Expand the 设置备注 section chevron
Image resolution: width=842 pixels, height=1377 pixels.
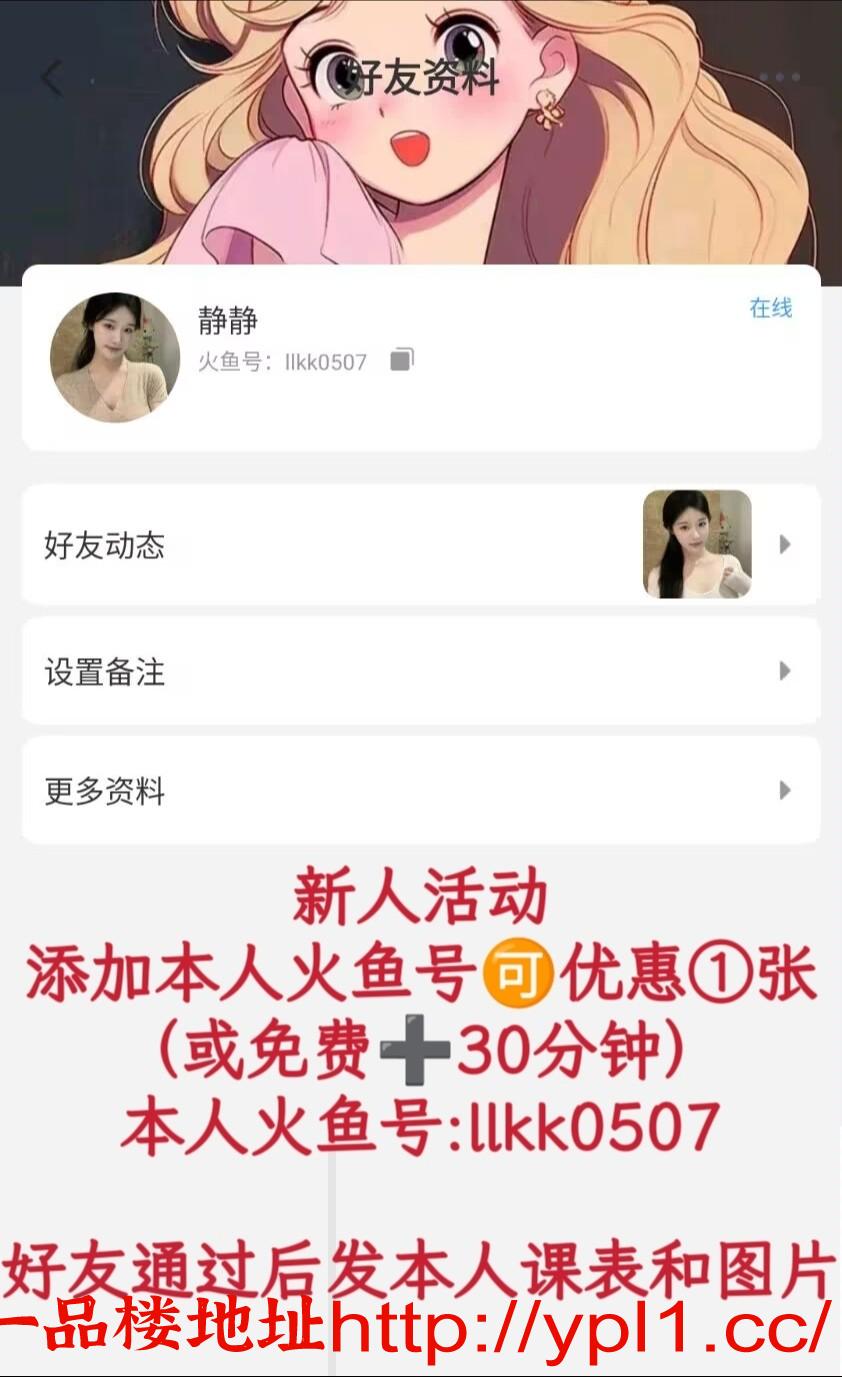coord(784,672)
